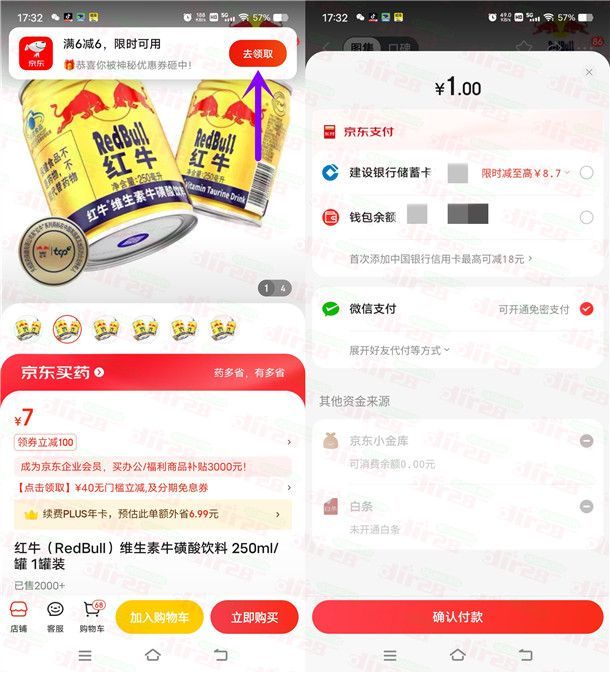
Task: Select 钱包余额 as payment method
Action: click(586, 217)
